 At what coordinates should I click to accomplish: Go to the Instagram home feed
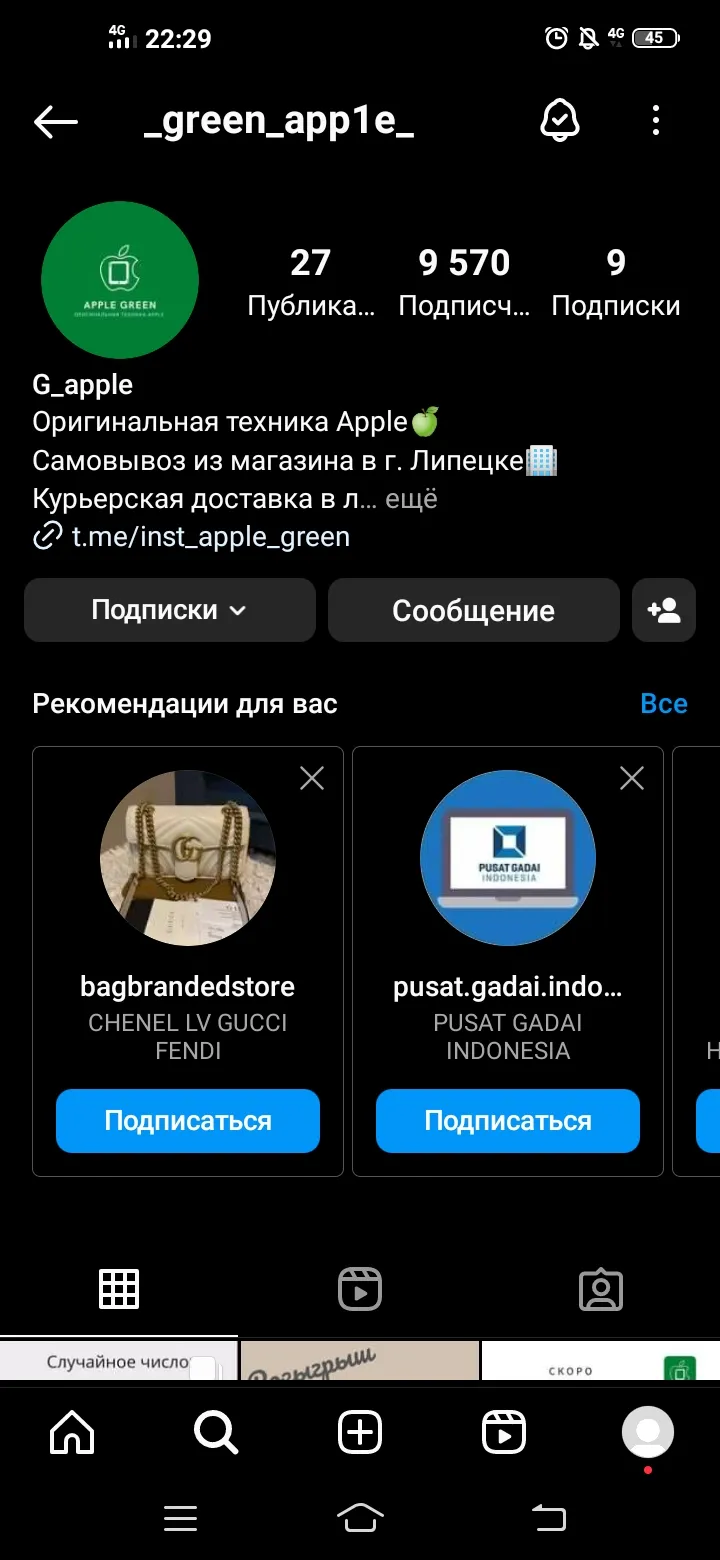pyautogui.click(x=72, y=1434)
